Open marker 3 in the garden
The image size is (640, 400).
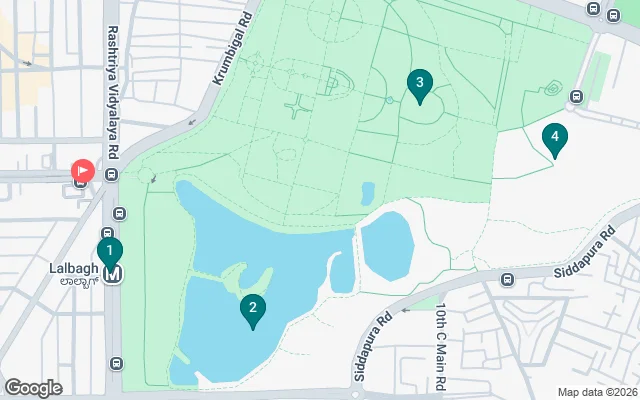pos(420,84)
